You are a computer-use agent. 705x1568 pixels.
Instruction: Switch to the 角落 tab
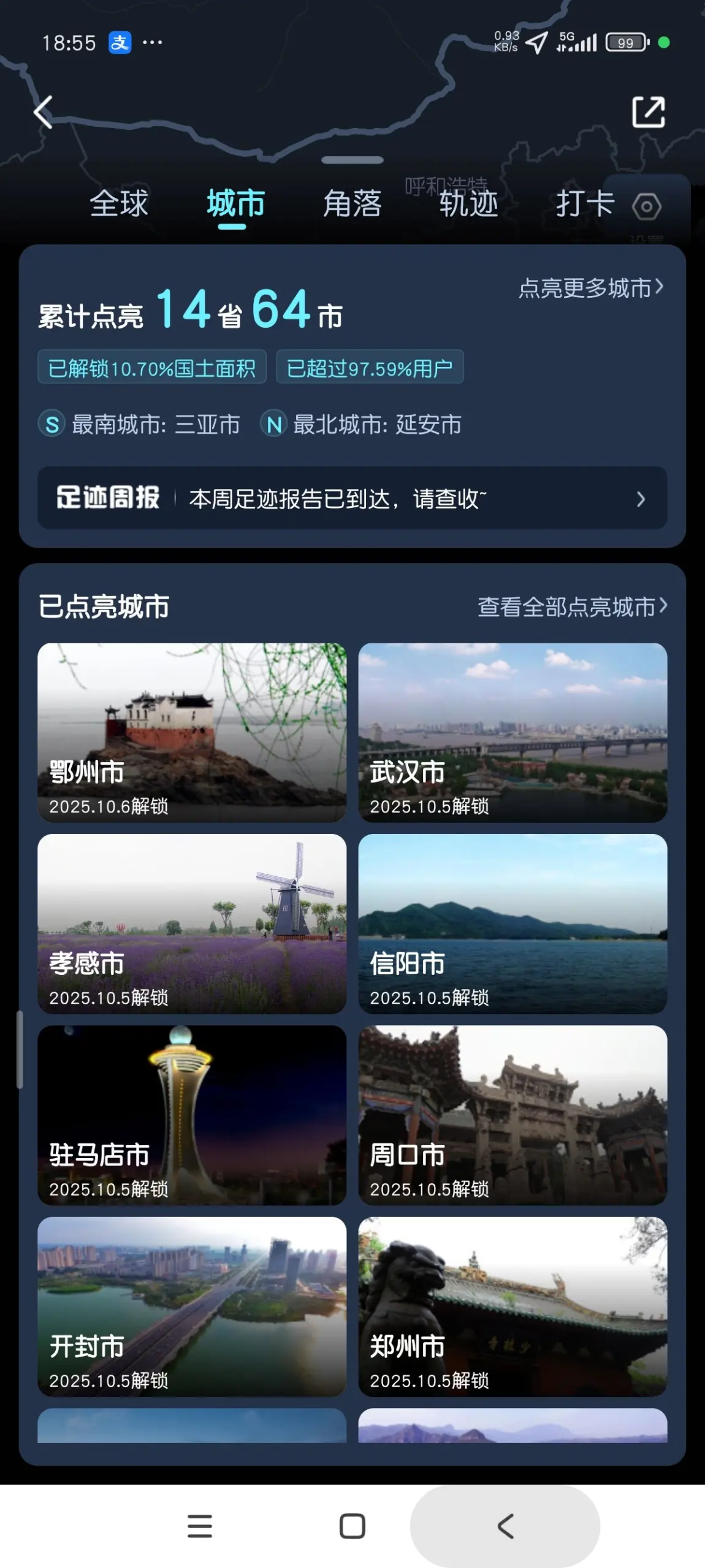352,204
